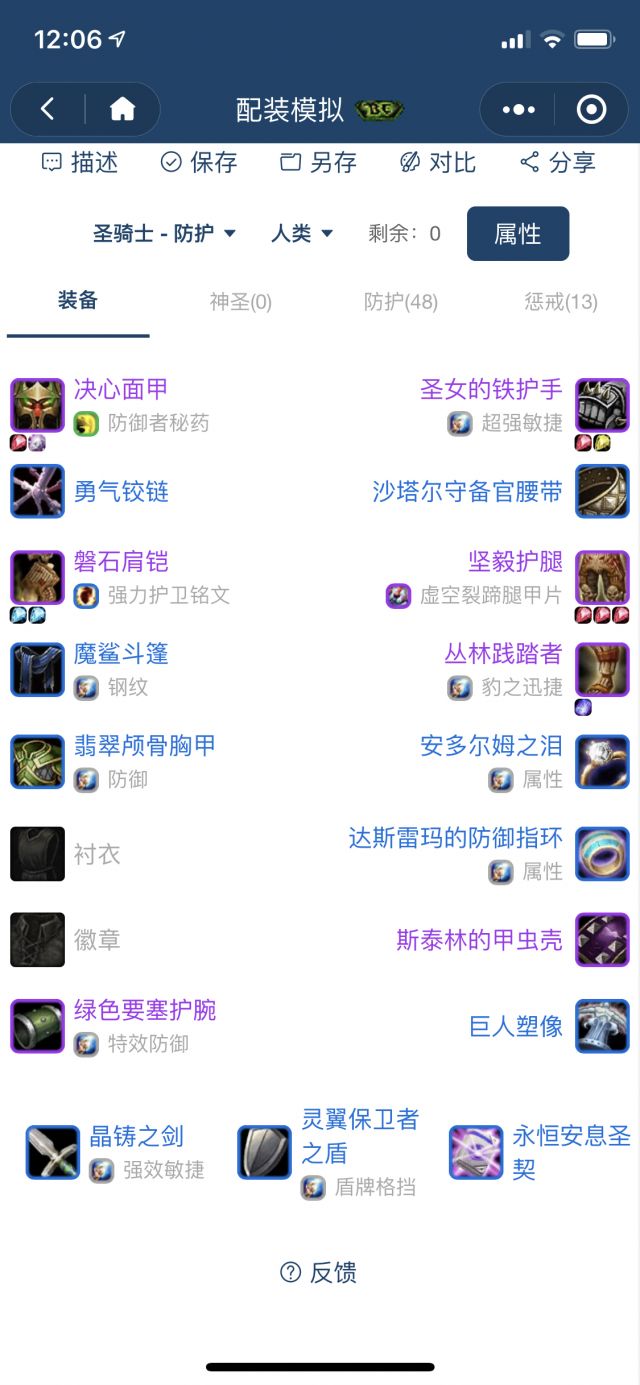Return to the mini program home

tap(122, 109)
